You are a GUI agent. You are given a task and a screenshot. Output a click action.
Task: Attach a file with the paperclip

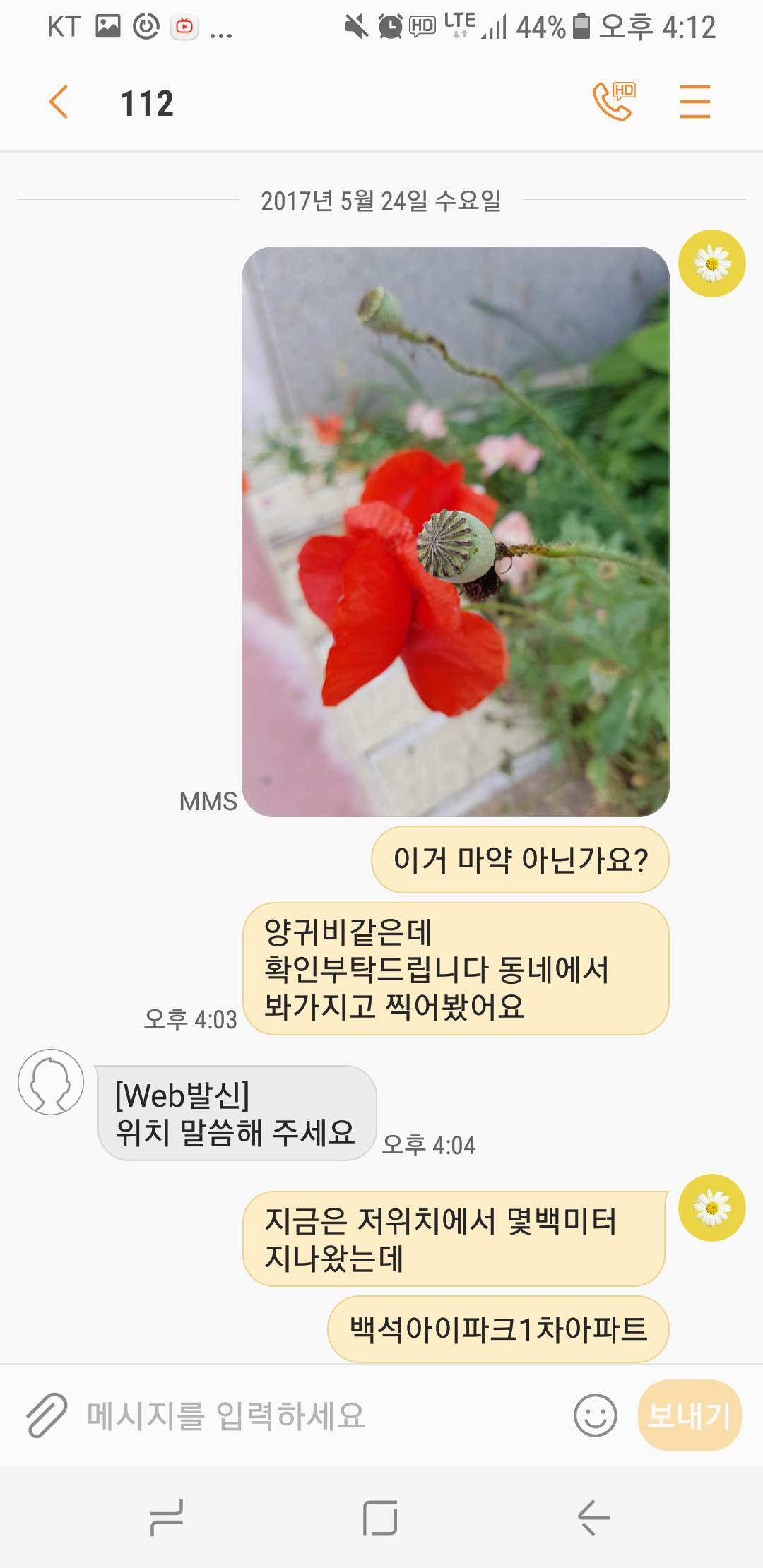(47, 1415)
